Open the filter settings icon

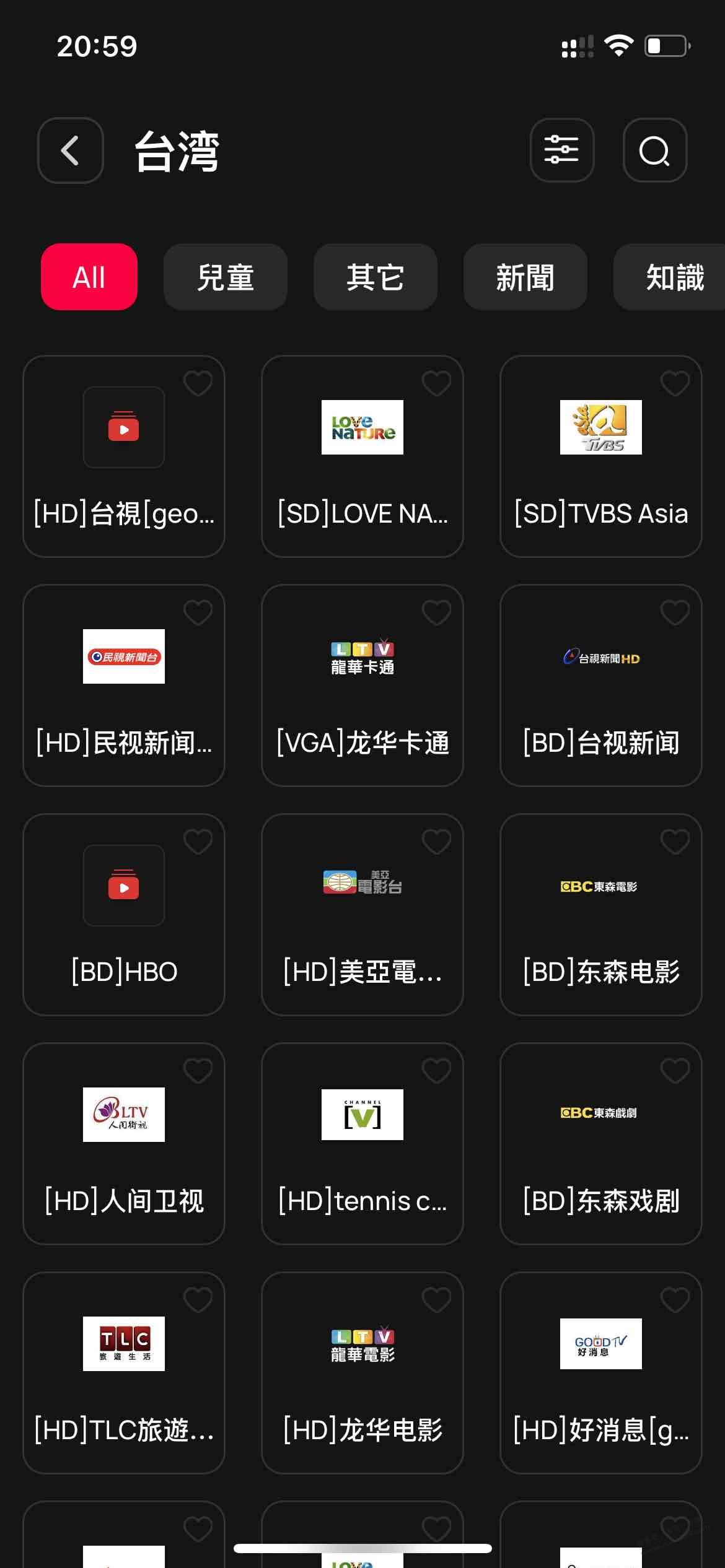[561, 150]
